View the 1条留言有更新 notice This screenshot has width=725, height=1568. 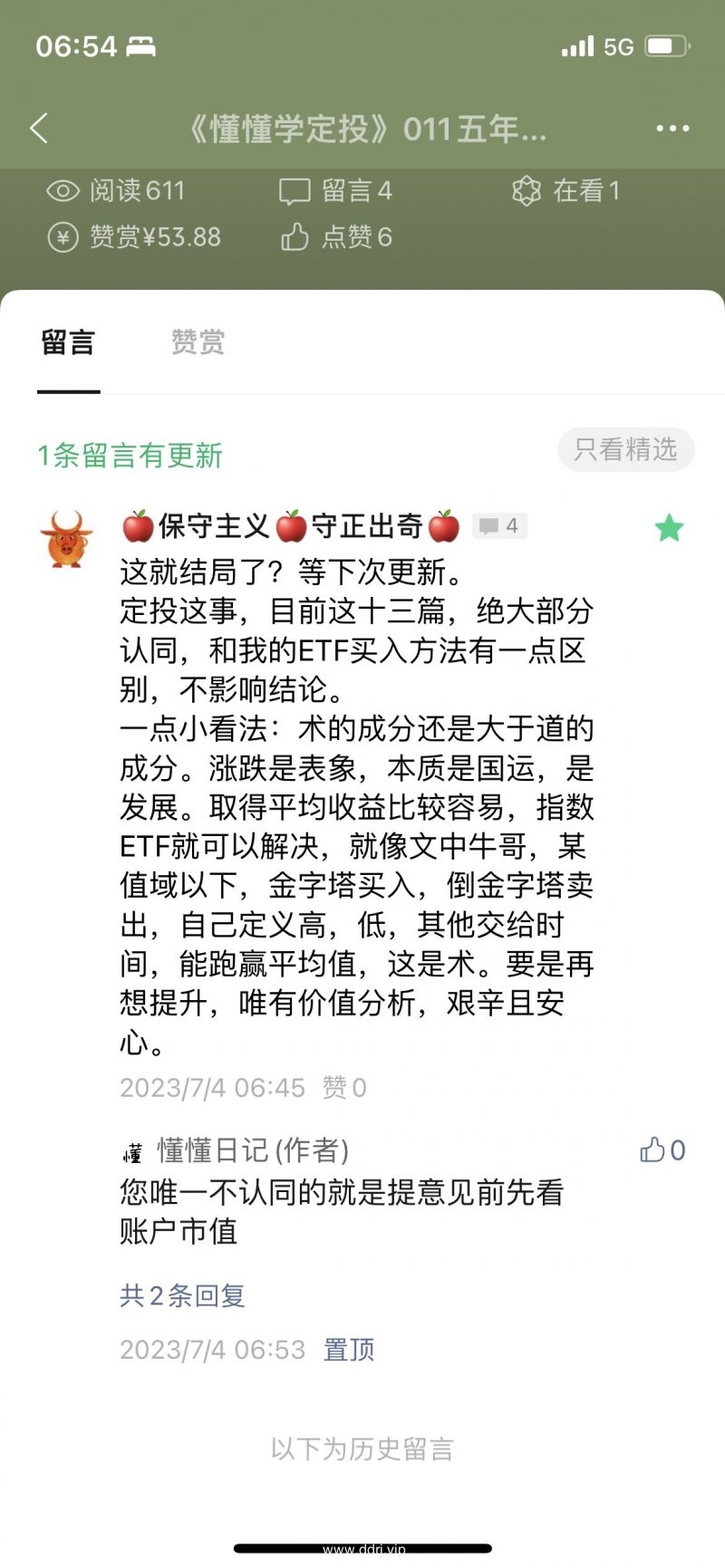[130, 455]
